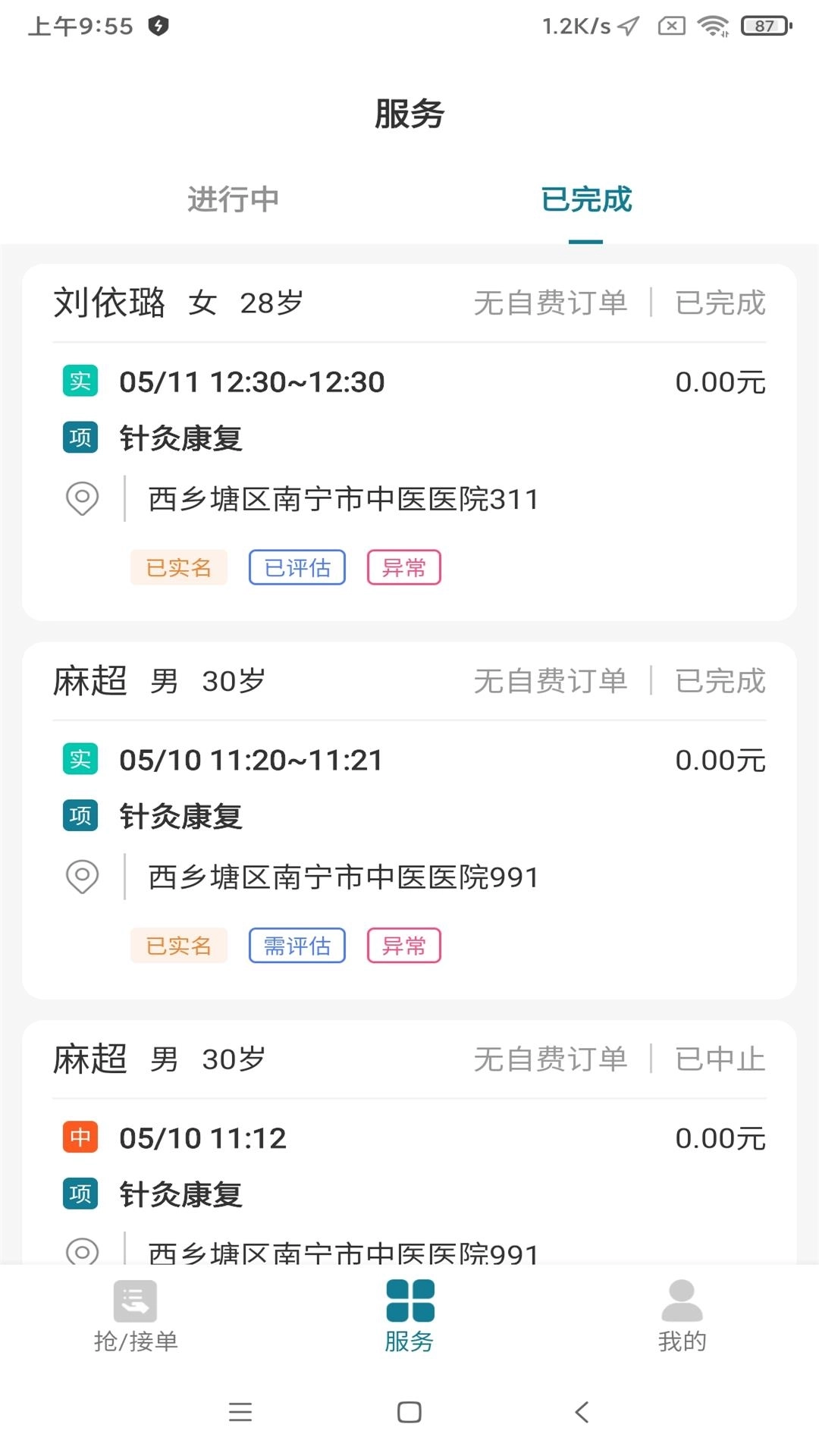Click the green 实 badge on 刘依璐's order
The height and width of the screenshot is (1456, 819).
pos(79,381)
